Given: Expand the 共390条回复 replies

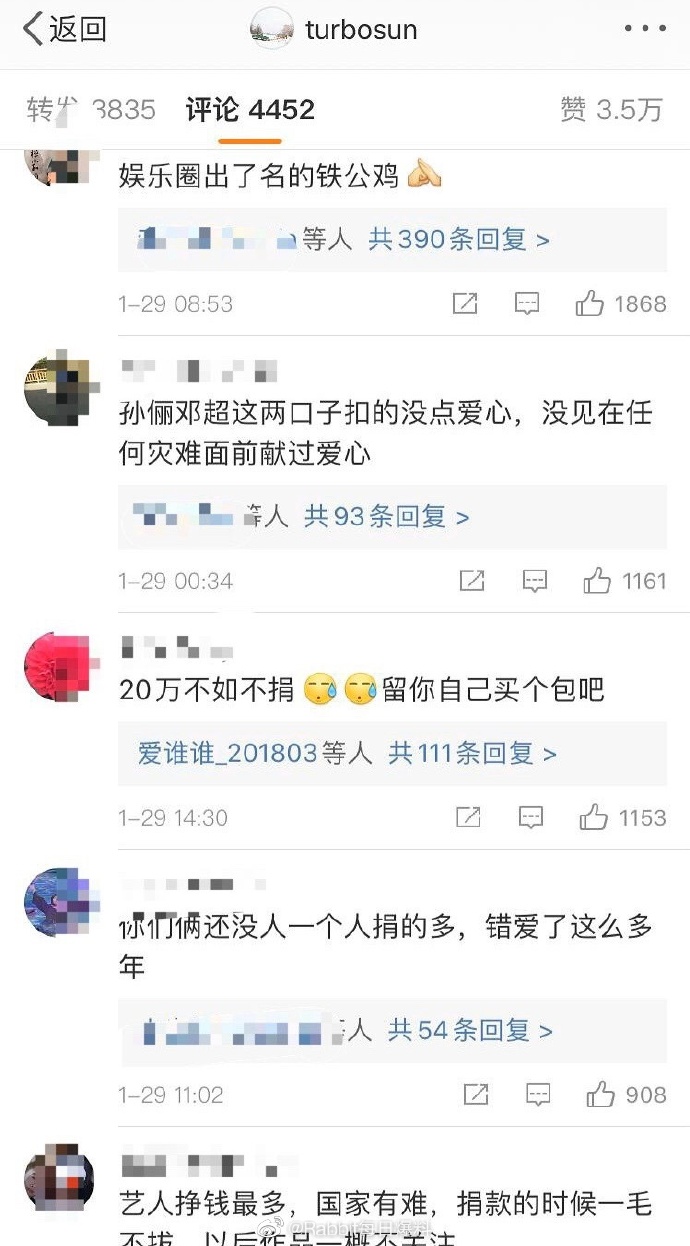Looking at the screenshot, I should click(x=459, y=240).
